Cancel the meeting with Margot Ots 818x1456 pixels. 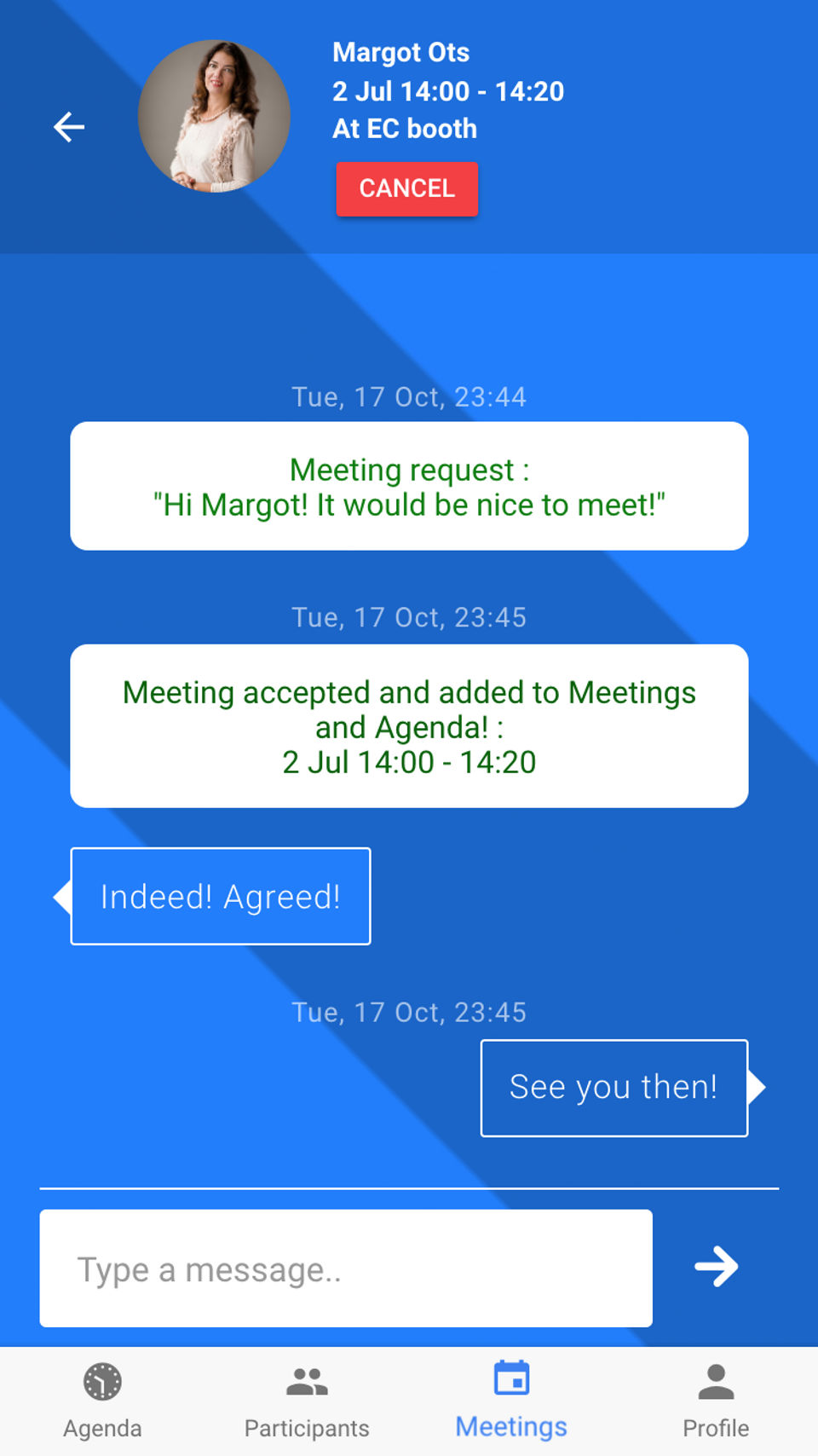pos(406,188)
